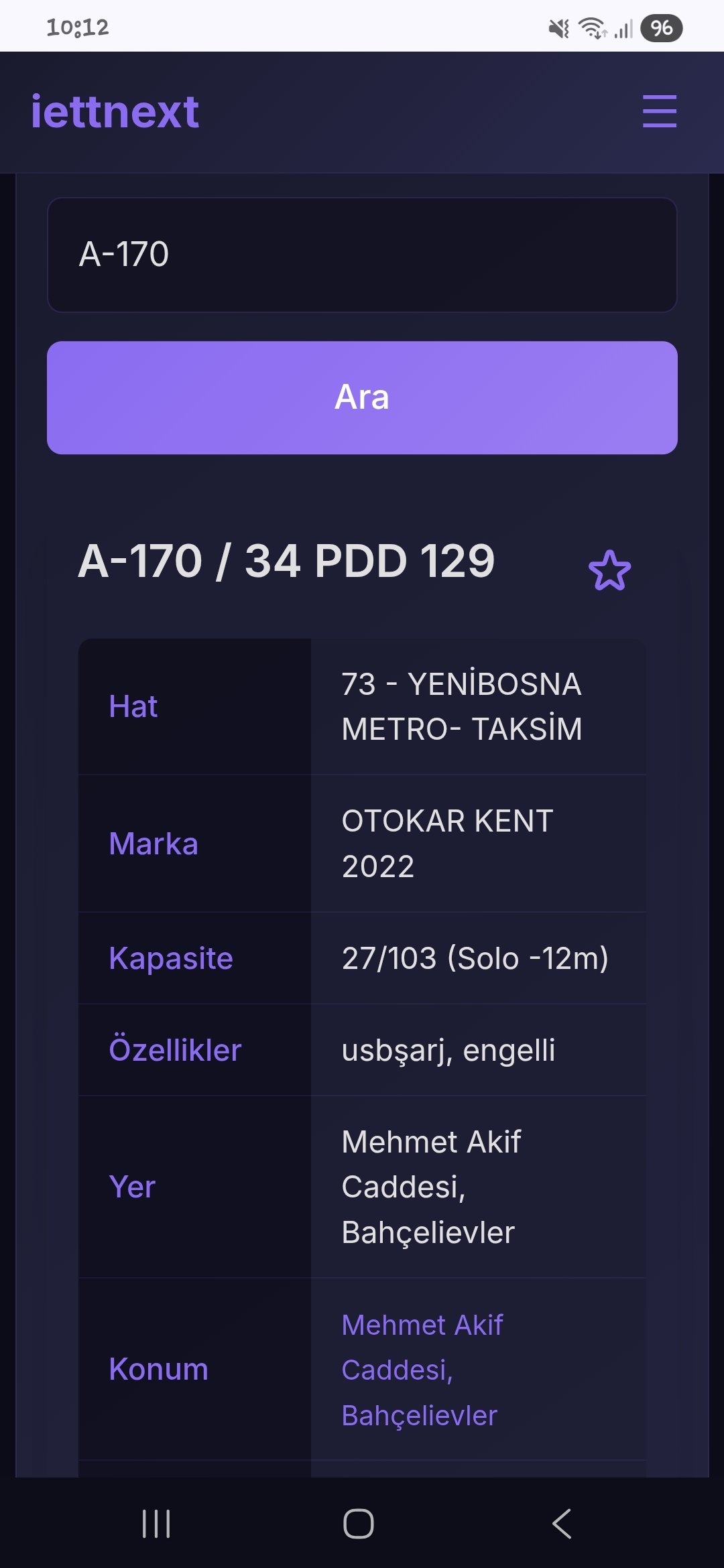Open Mehmet Akif Caddesi location link

tap(421, 1370)
